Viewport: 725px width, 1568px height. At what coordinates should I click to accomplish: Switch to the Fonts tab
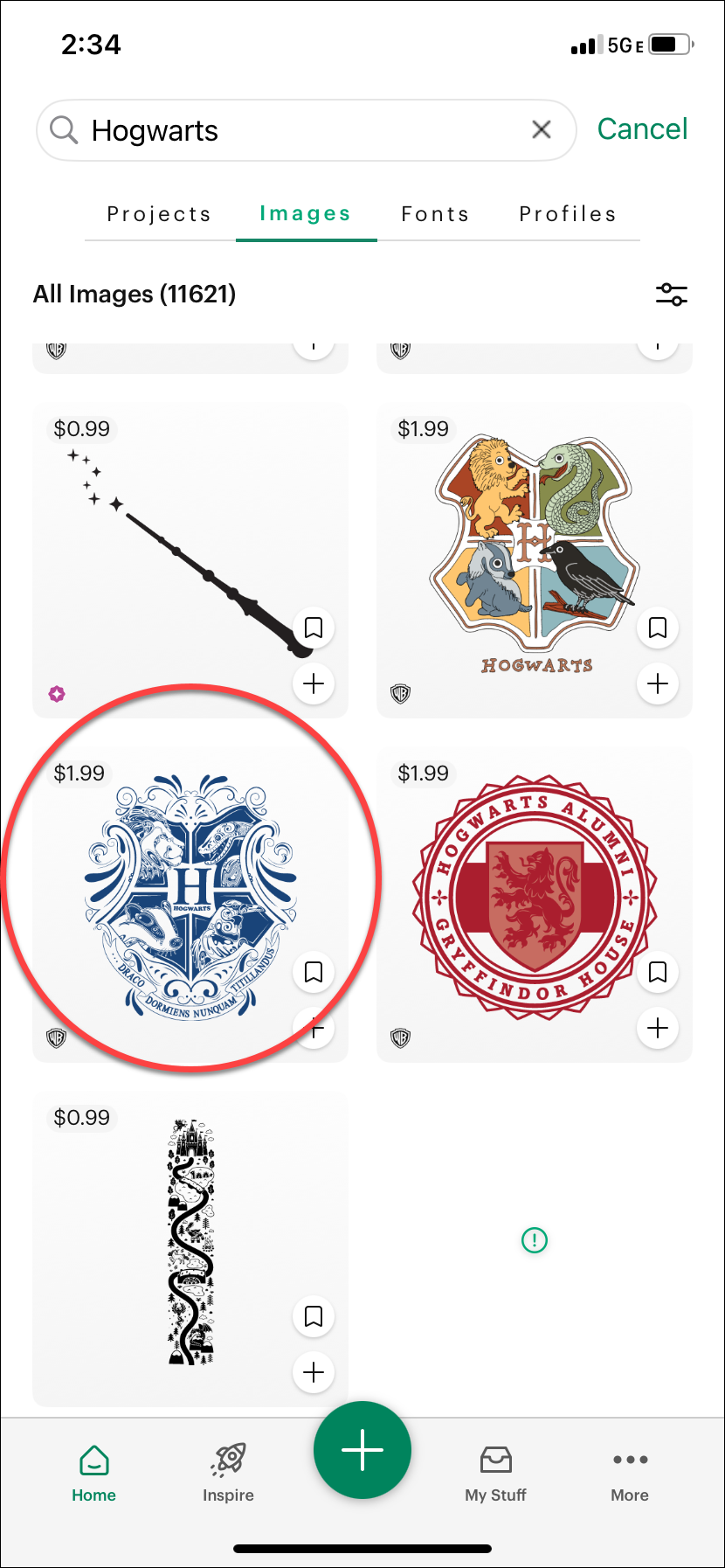(x=435, y=214)
